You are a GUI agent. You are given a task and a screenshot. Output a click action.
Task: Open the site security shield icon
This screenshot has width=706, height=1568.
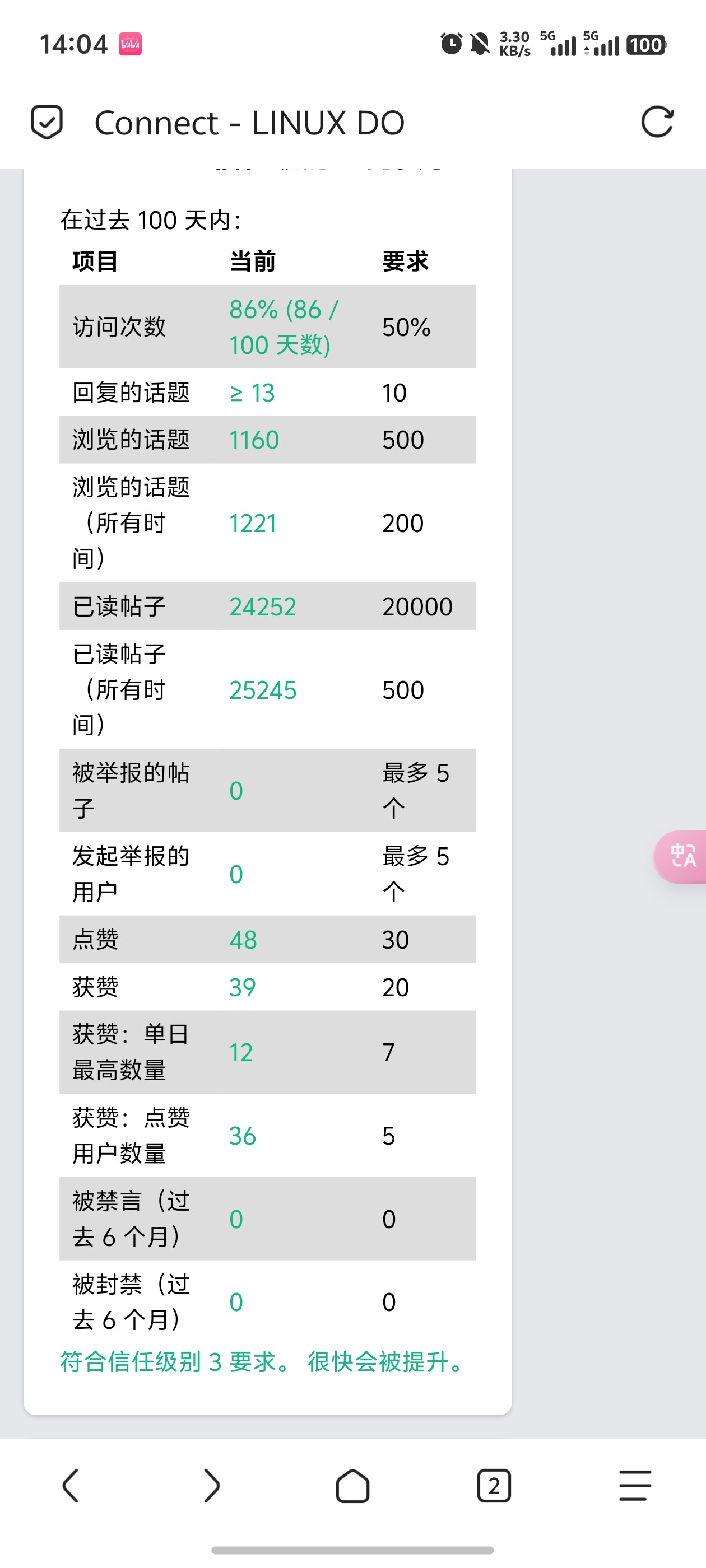pos(47,122)
